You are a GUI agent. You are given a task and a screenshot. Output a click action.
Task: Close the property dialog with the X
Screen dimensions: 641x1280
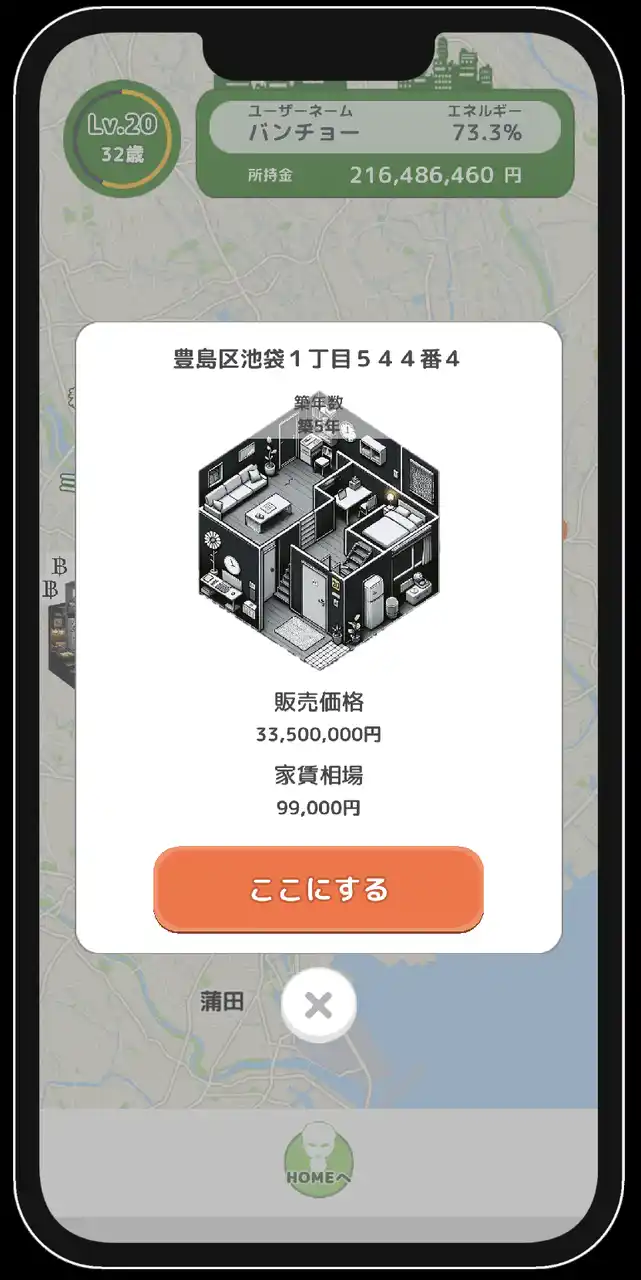tap(318, 1005)
